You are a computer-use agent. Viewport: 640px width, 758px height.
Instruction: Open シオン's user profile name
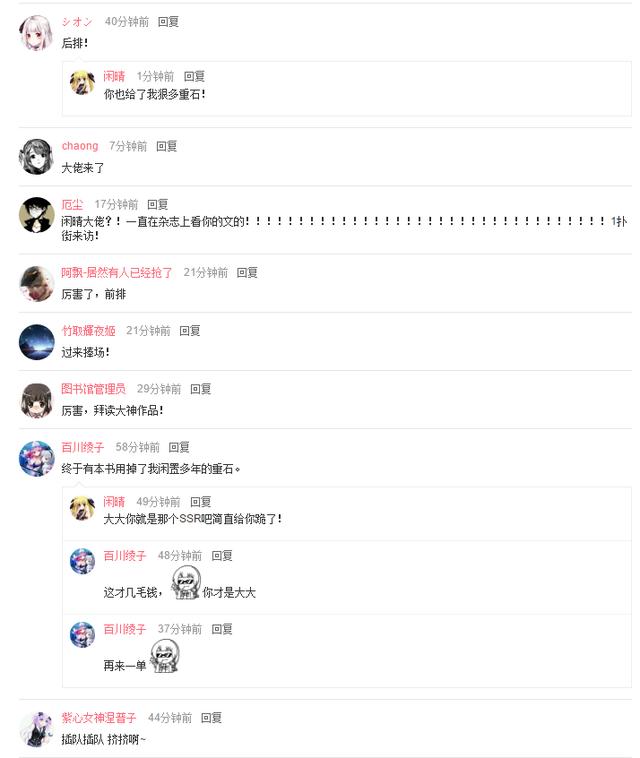(x=77, y=21)
